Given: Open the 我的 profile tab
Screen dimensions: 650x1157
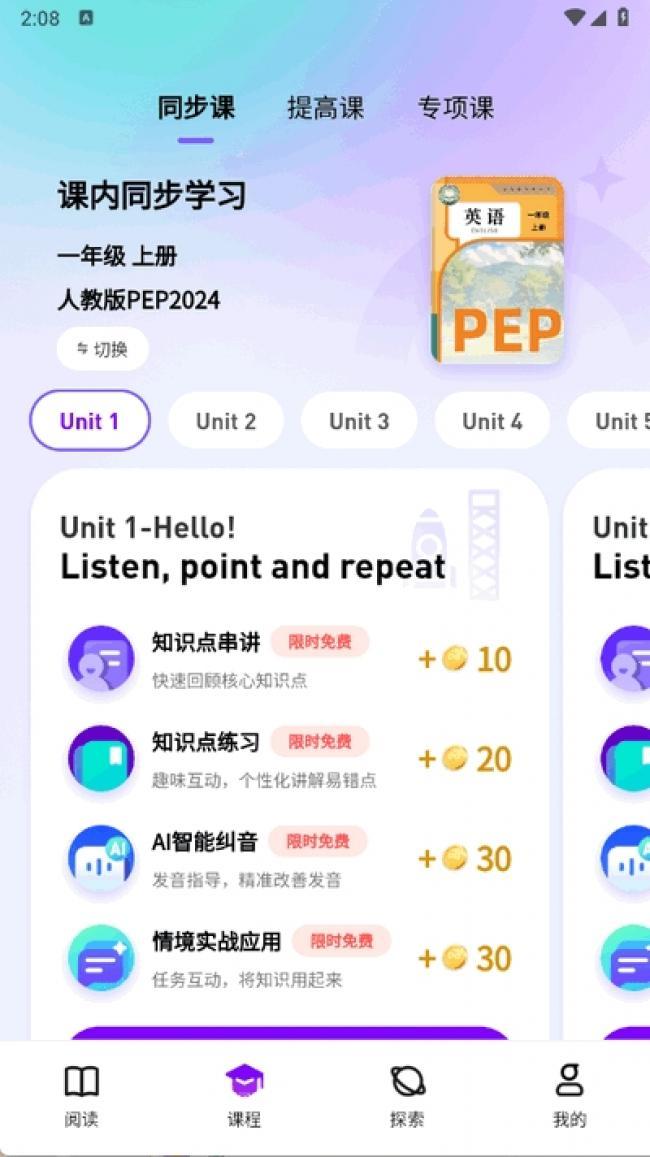Looking at the screenshot, I should point(569,1097).
